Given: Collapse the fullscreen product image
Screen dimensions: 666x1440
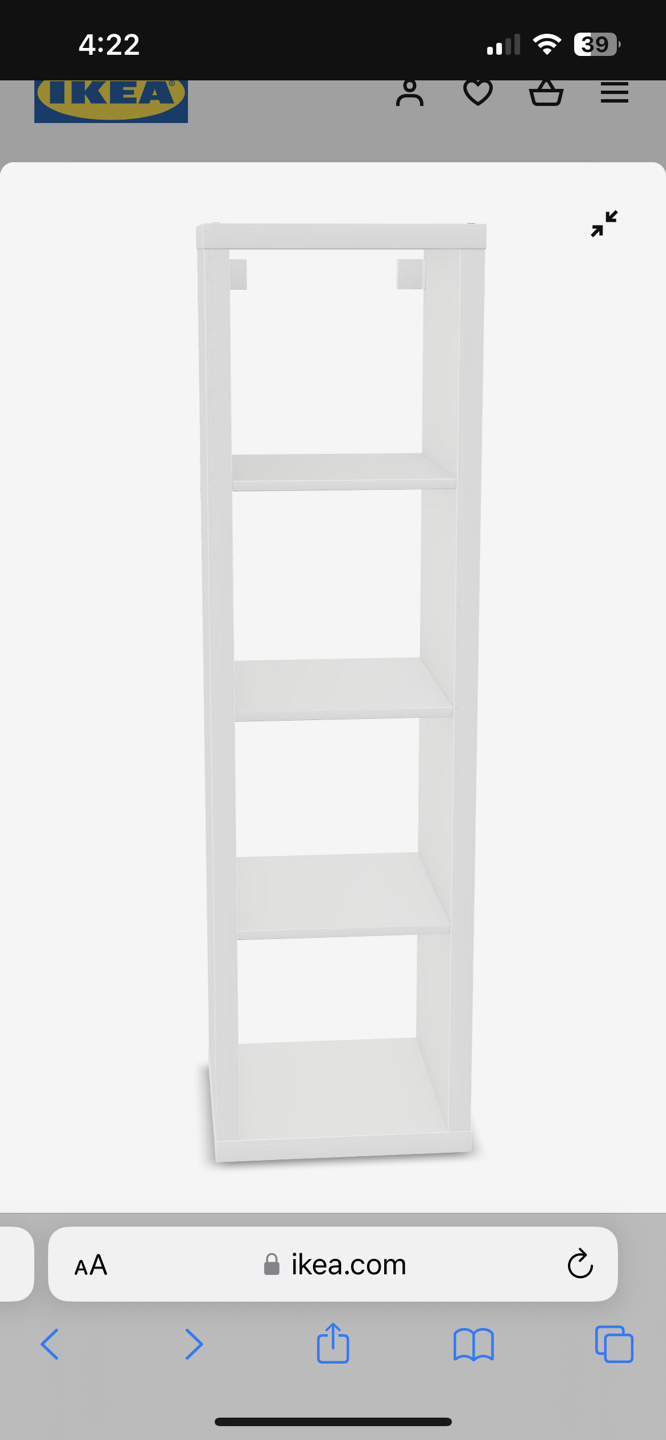Looking at the screenshot, I should 604,223.
